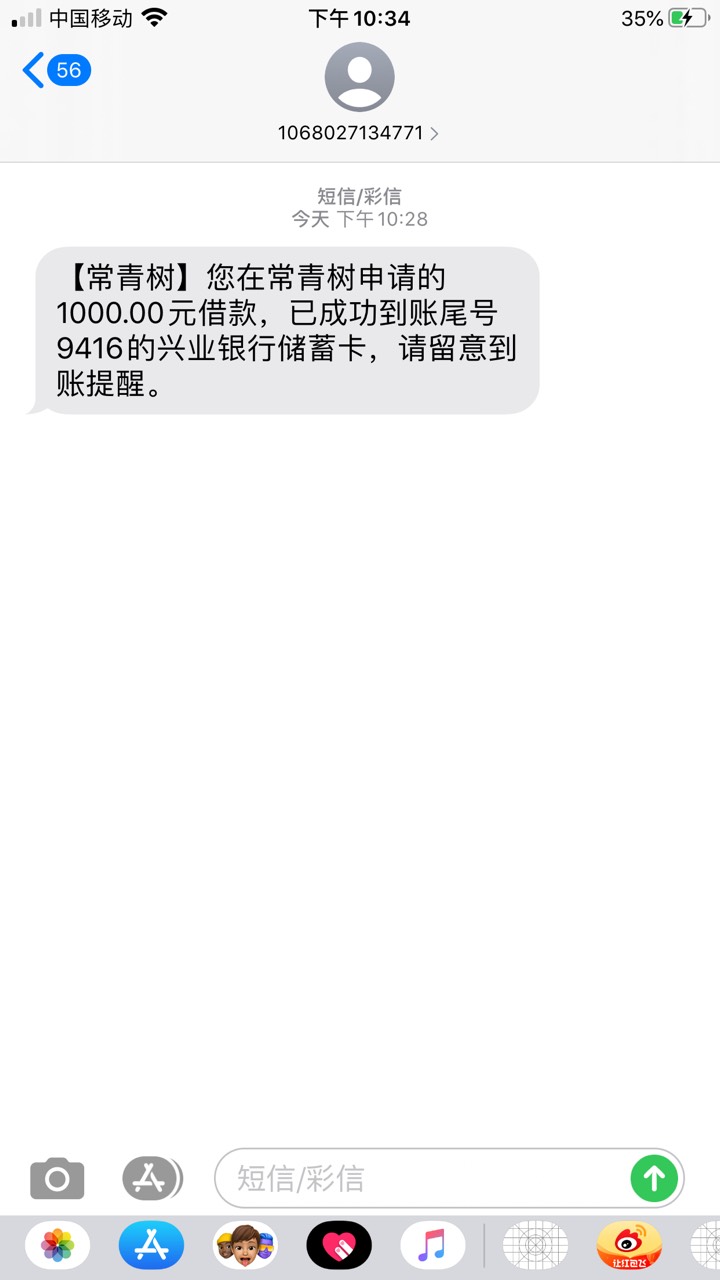Open the App Store in app strip
This screenshot has height=1280, width=720.
tap(151, 1246)
